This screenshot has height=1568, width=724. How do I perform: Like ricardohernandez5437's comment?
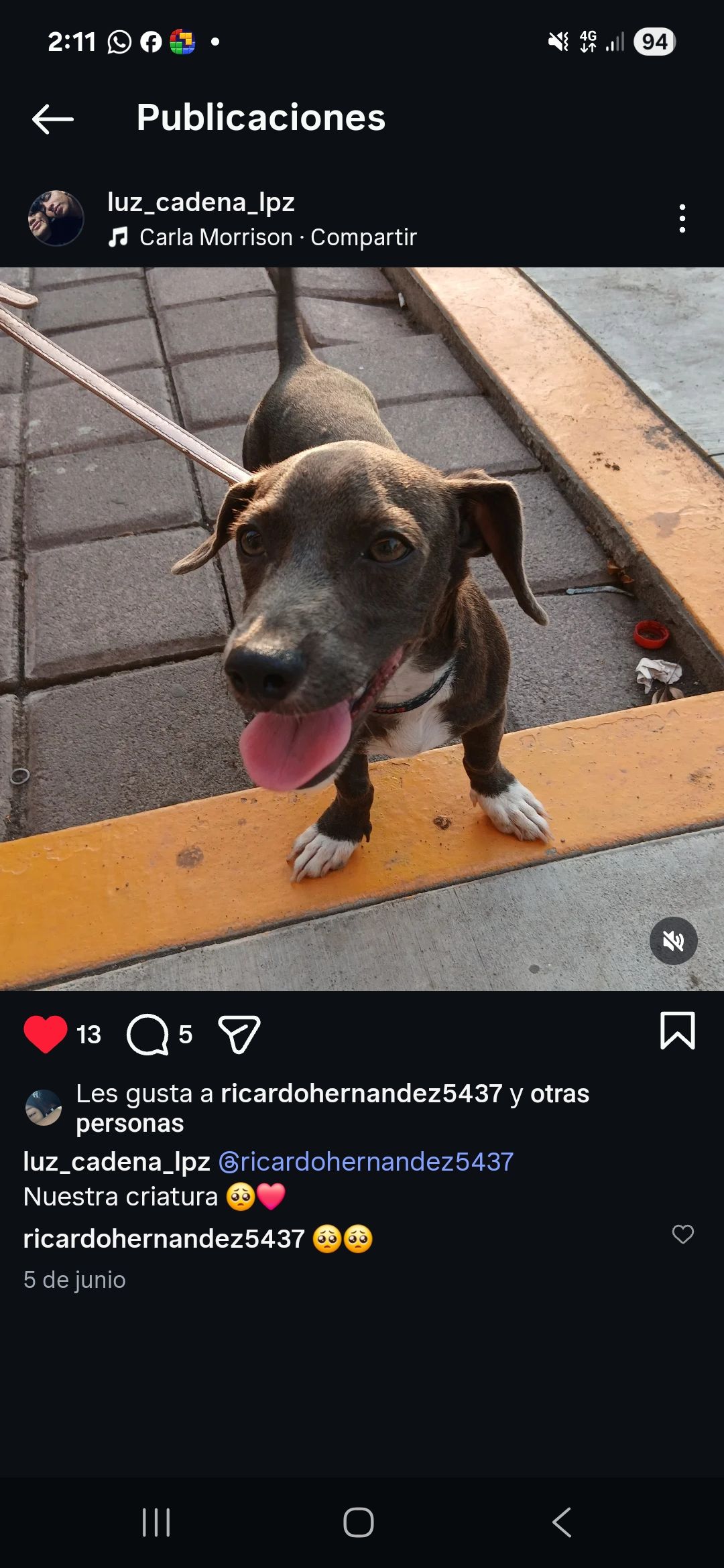(x=682, y=1234)
